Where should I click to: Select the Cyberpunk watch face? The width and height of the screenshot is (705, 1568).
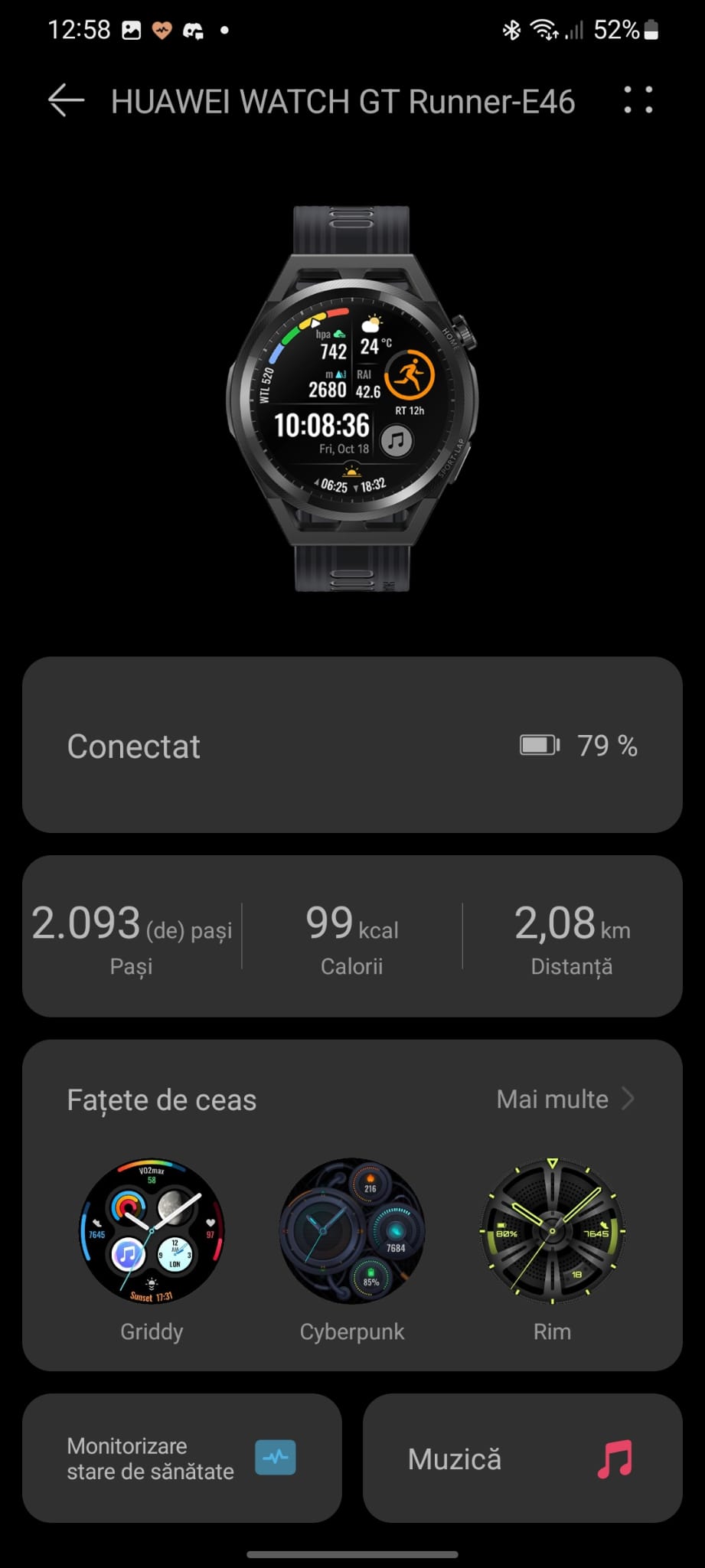352,1230
